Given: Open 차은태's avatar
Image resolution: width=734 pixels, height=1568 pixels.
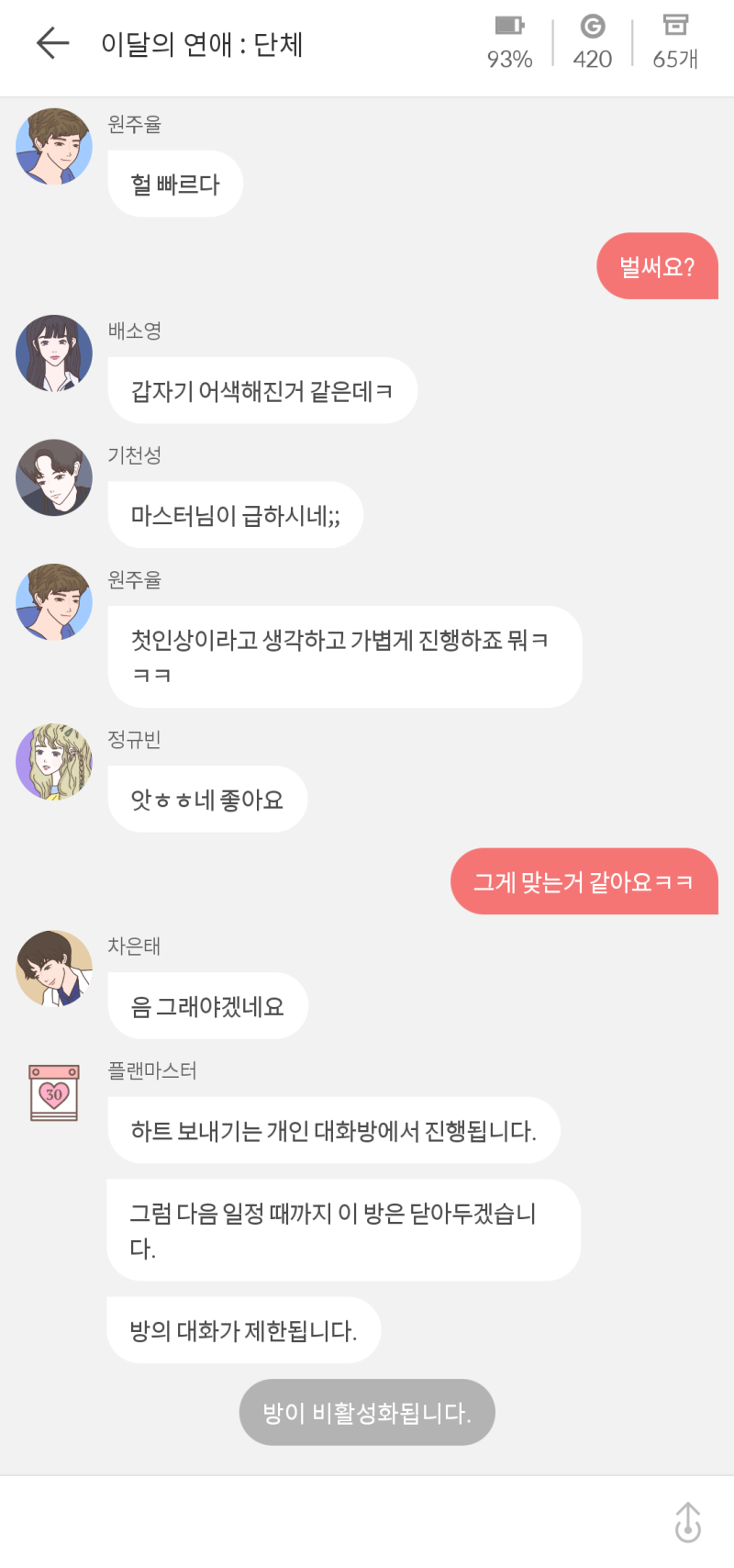Looking at the screenshot, I should click(53, 969).
